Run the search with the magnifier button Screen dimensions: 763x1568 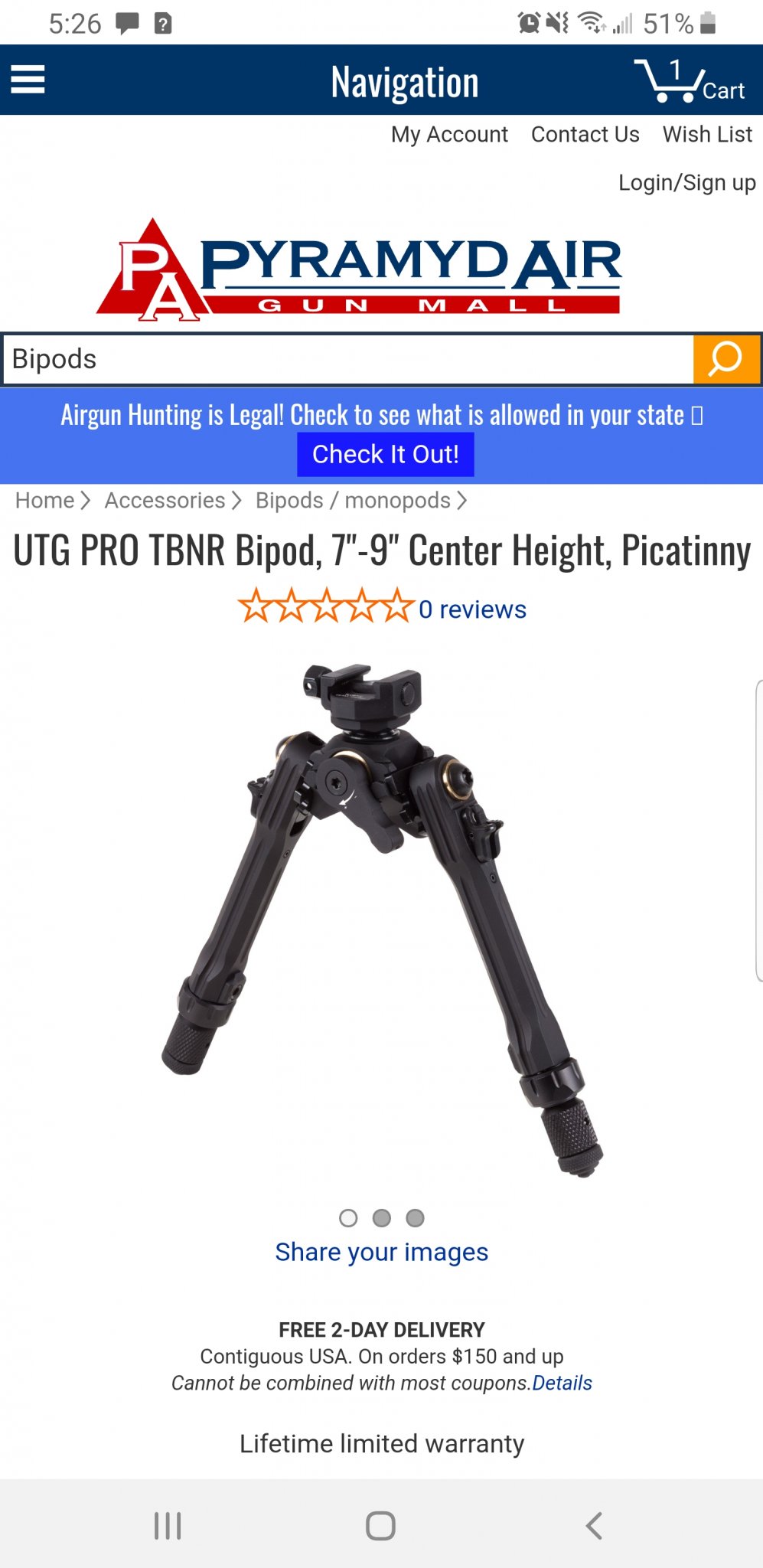tap(726, 359)
